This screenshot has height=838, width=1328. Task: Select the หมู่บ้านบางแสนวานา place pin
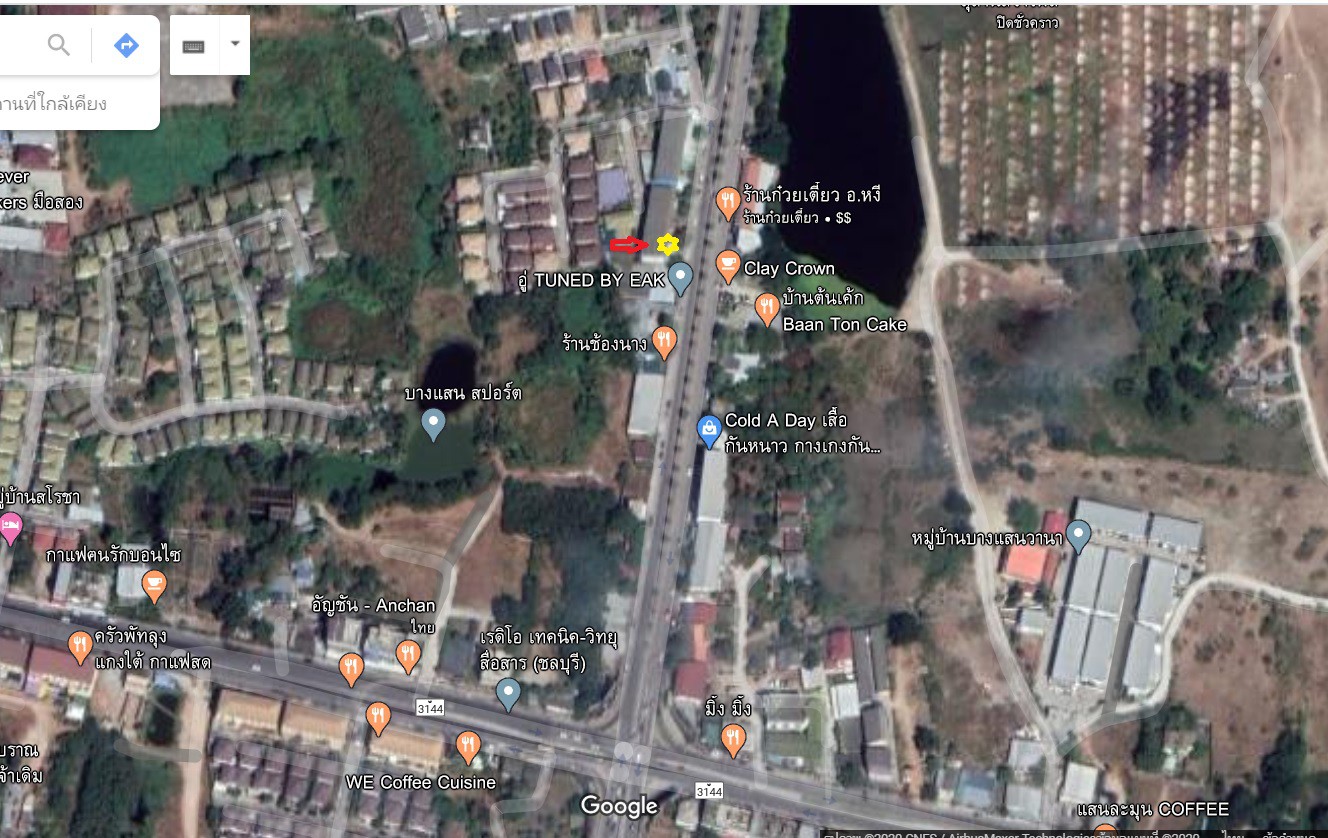1078,536
